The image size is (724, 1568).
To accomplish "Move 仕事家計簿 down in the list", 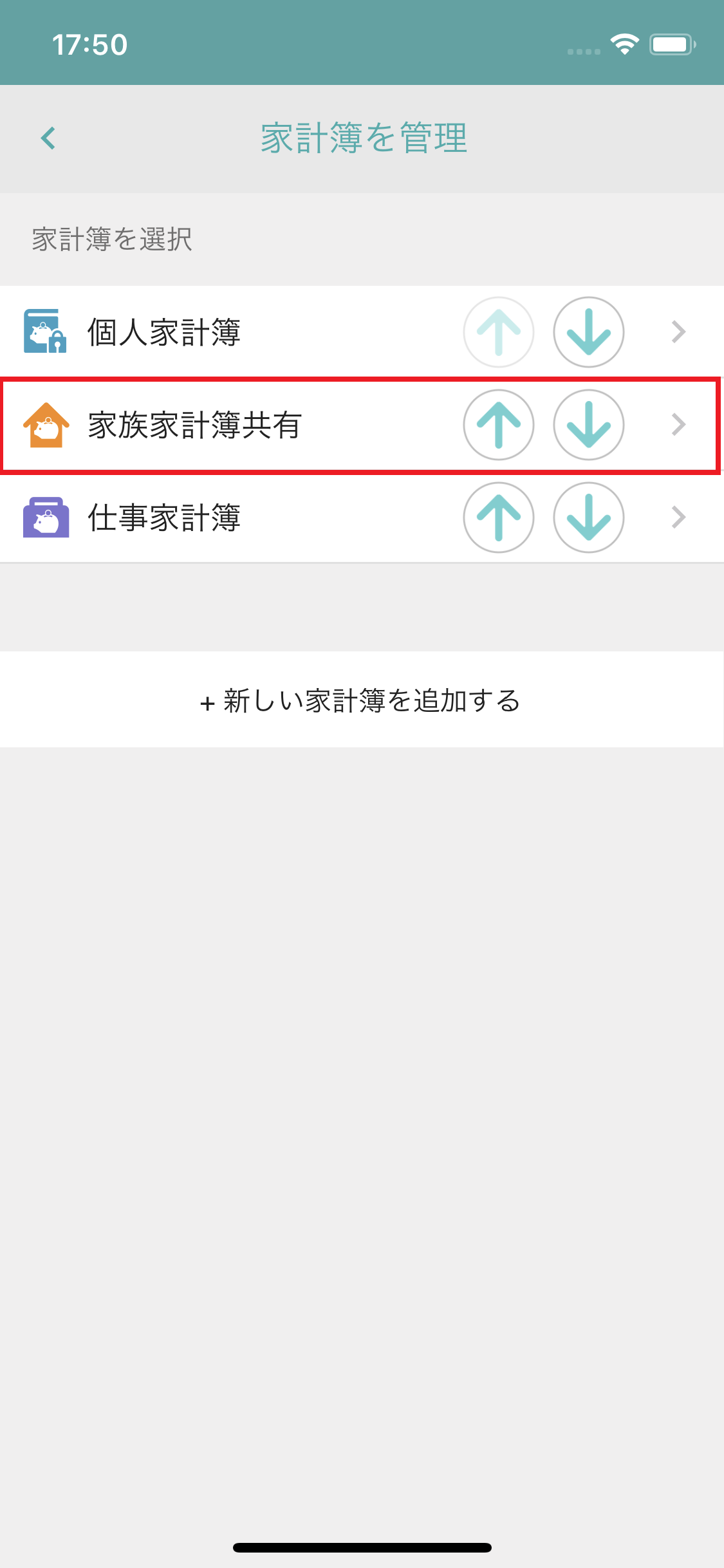I will pyautogui.click(x=588, y=518).
